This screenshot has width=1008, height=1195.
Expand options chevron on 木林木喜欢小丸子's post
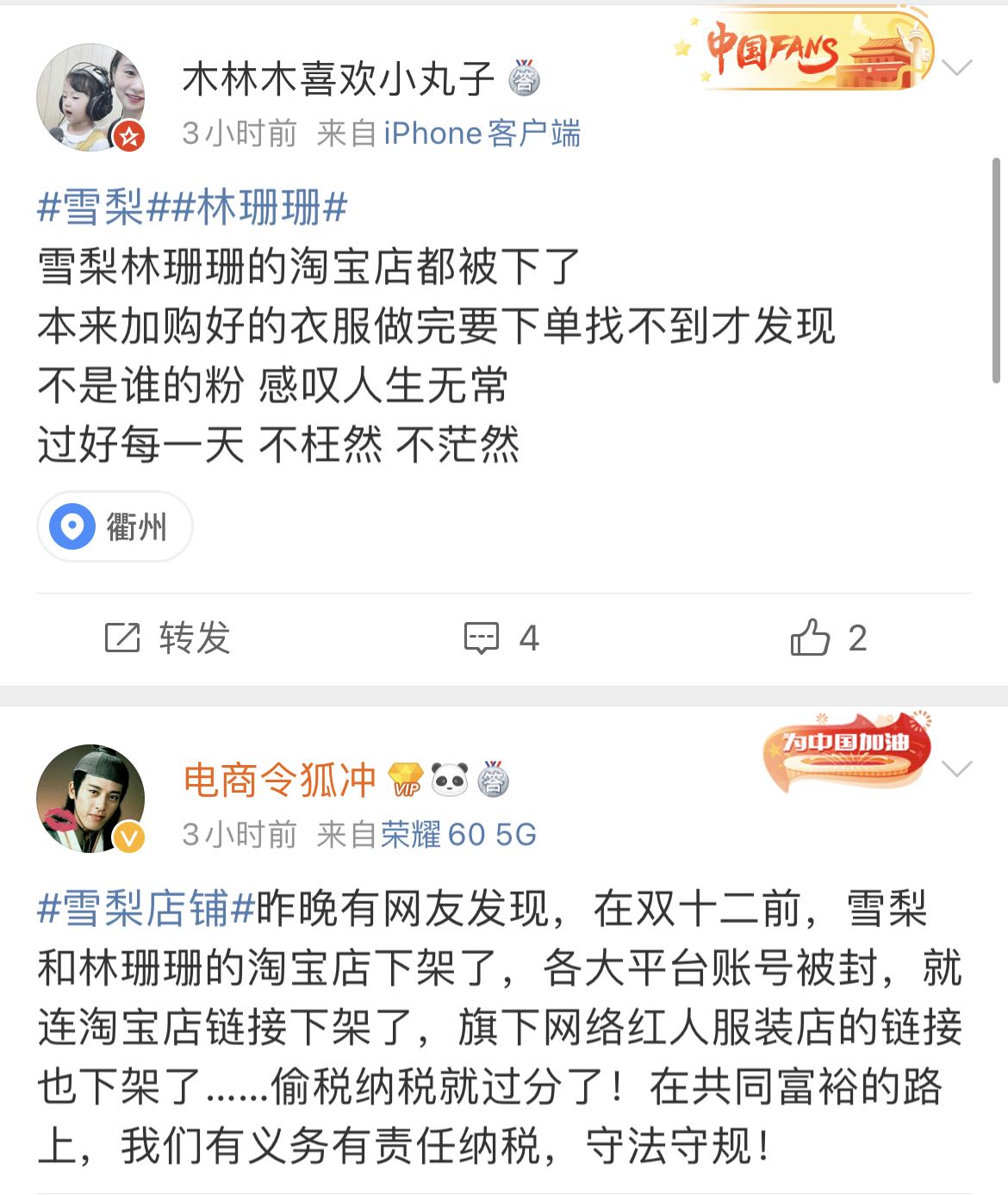click(957, 67)
